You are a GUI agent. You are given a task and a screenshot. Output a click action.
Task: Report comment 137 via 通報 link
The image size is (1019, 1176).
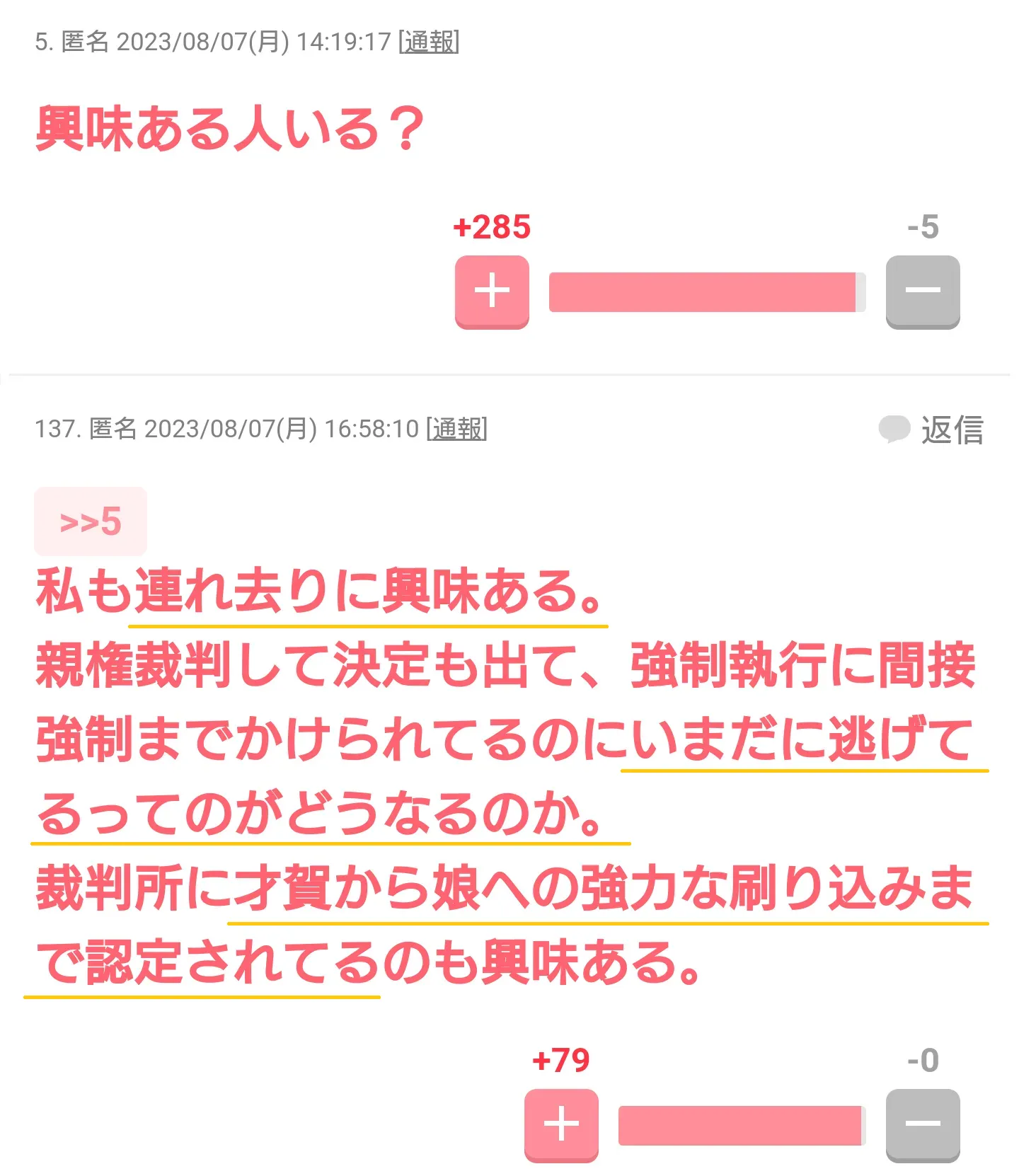click(x=457, y=429)
